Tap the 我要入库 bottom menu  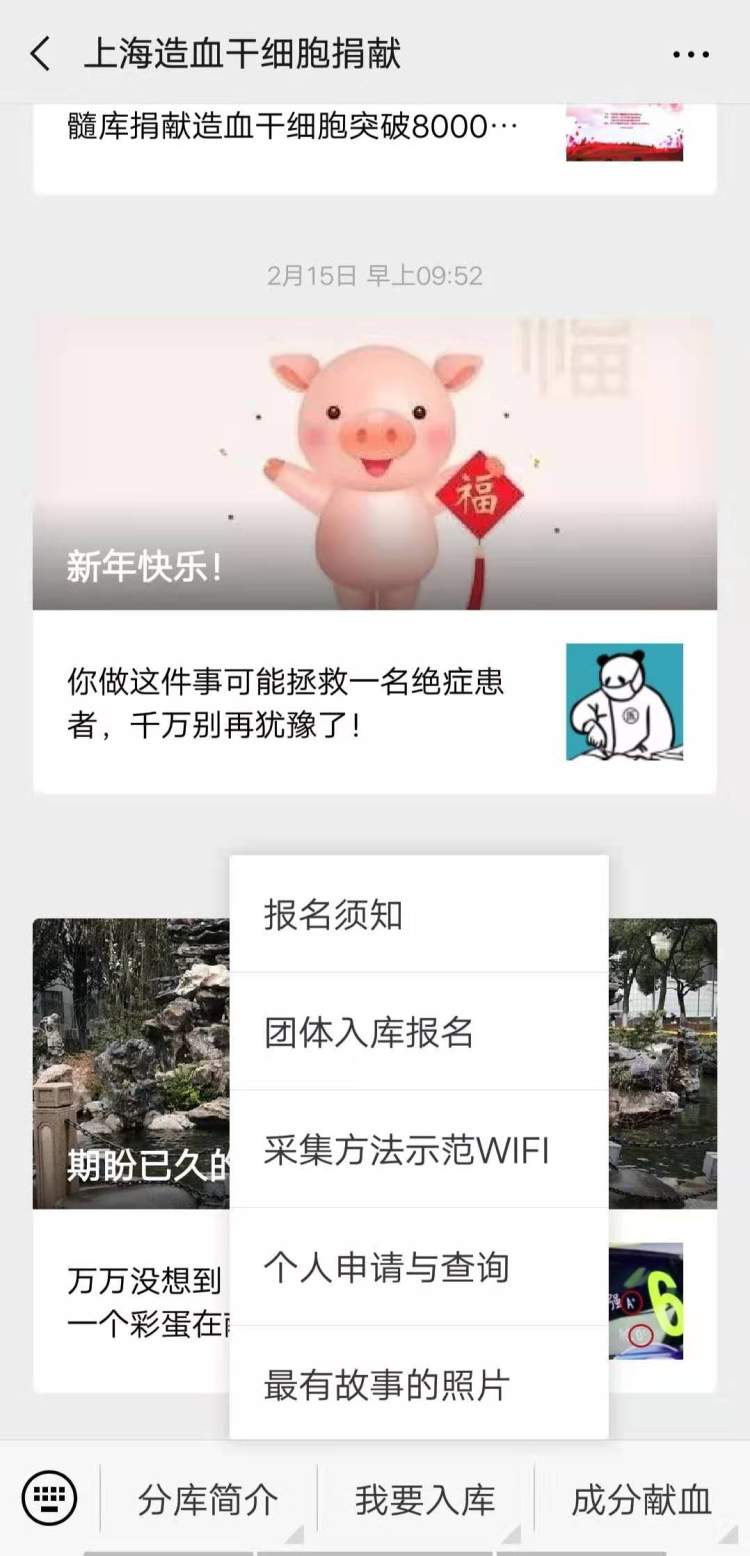pyautogui.click(x=425, y=1500)
